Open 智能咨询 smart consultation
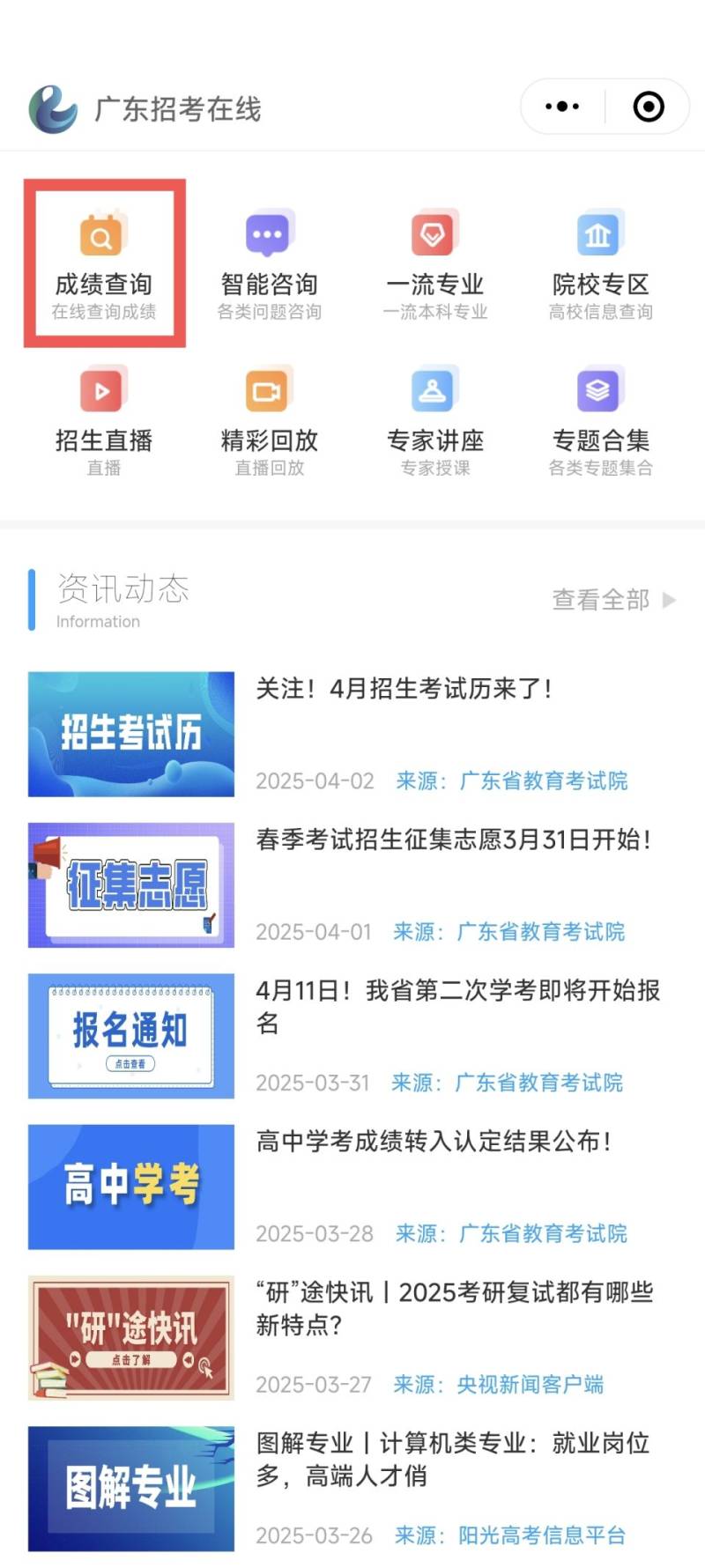705x1568 pixels. [270, 264]
